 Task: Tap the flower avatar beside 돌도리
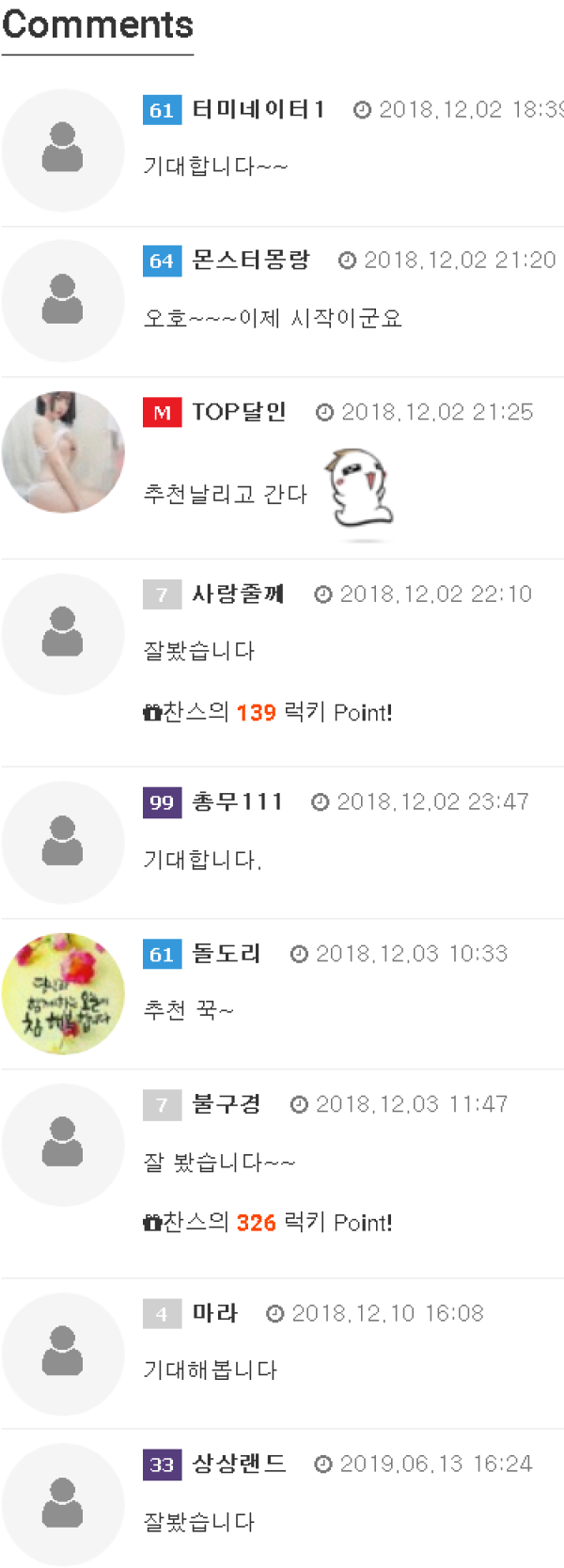63,993
